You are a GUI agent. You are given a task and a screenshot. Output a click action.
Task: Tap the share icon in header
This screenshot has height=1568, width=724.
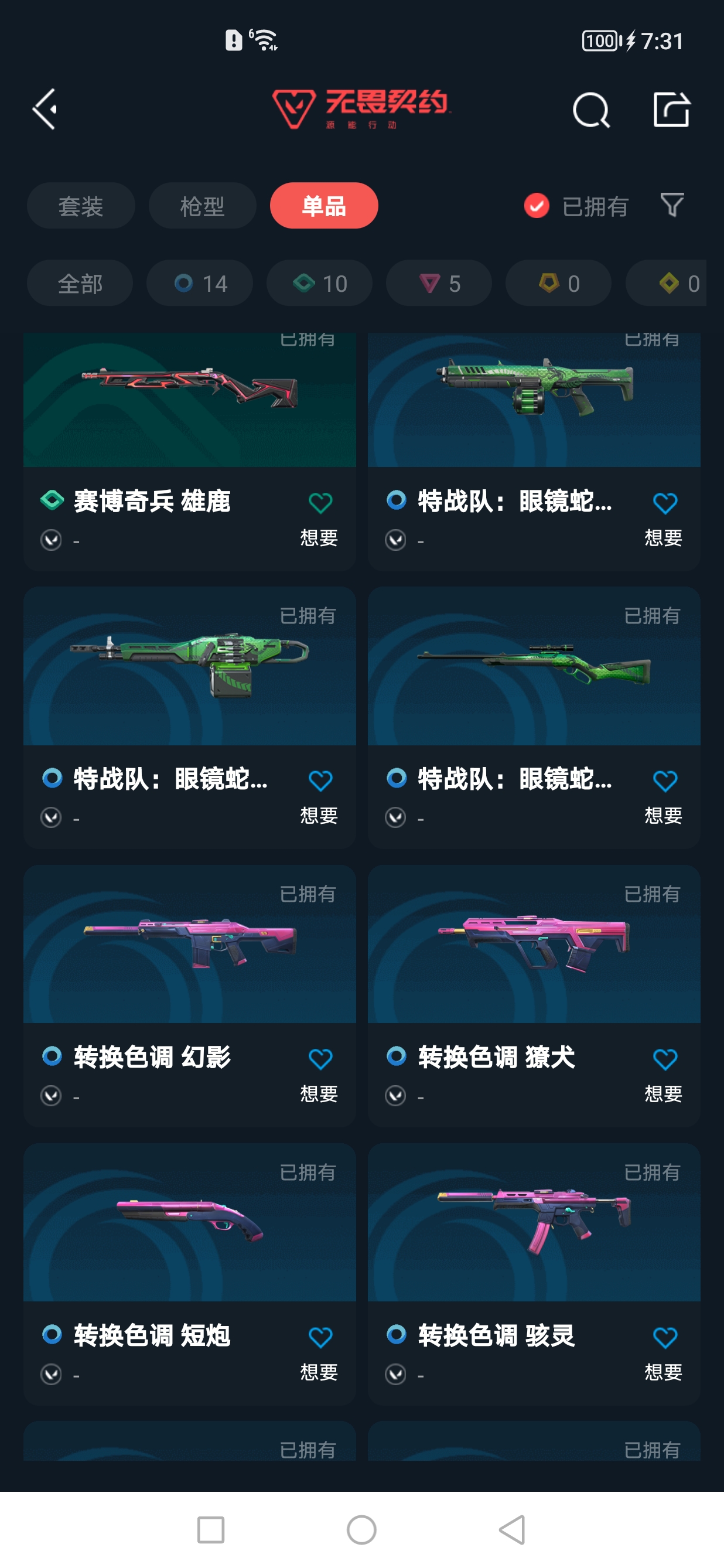tap(671, 110)
